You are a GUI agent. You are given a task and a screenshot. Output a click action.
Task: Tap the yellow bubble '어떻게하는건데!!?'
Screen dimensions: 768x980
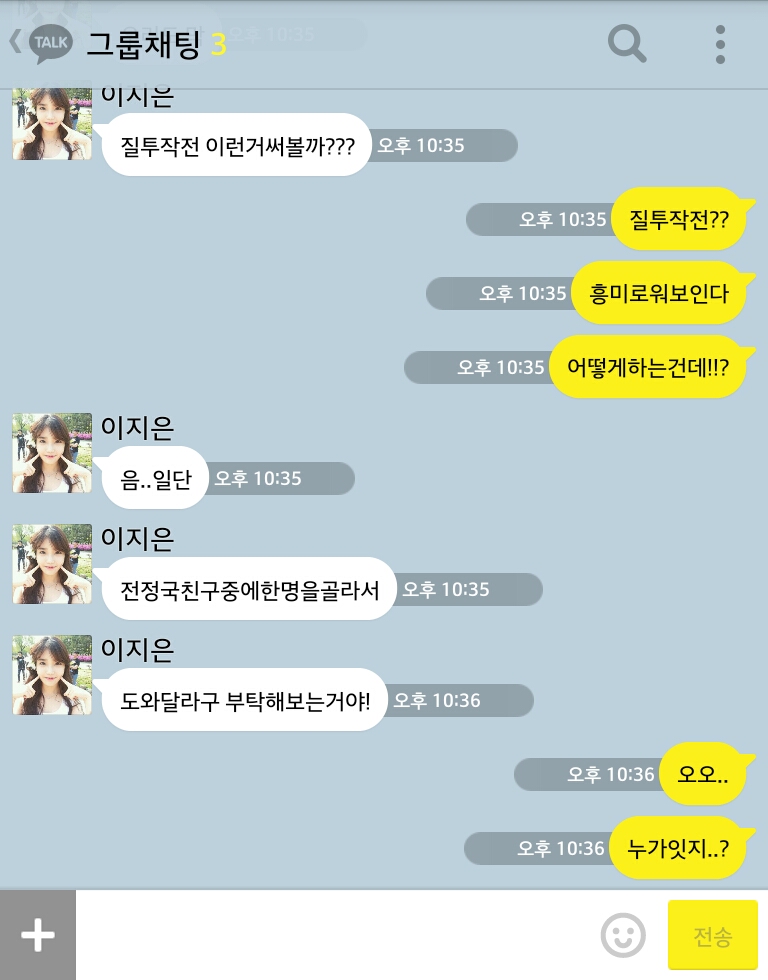coord(645,368)
